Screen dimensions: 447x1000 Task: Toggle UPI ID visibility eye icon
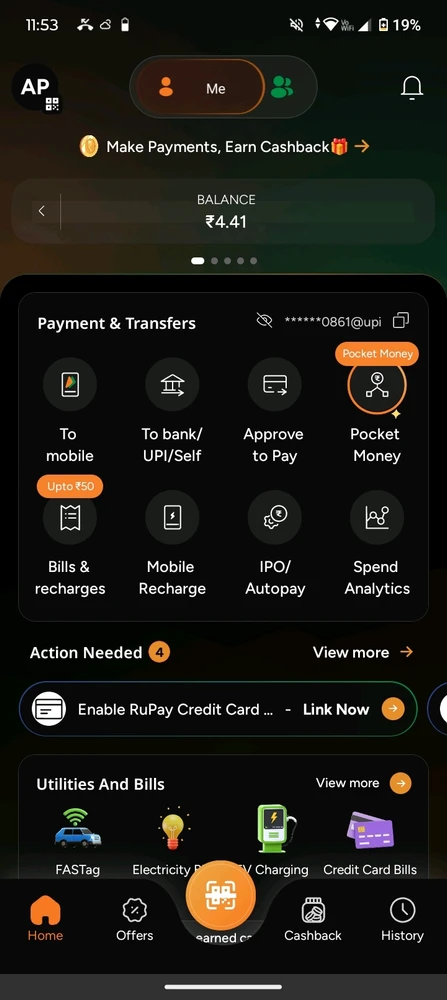pos(264,321)
